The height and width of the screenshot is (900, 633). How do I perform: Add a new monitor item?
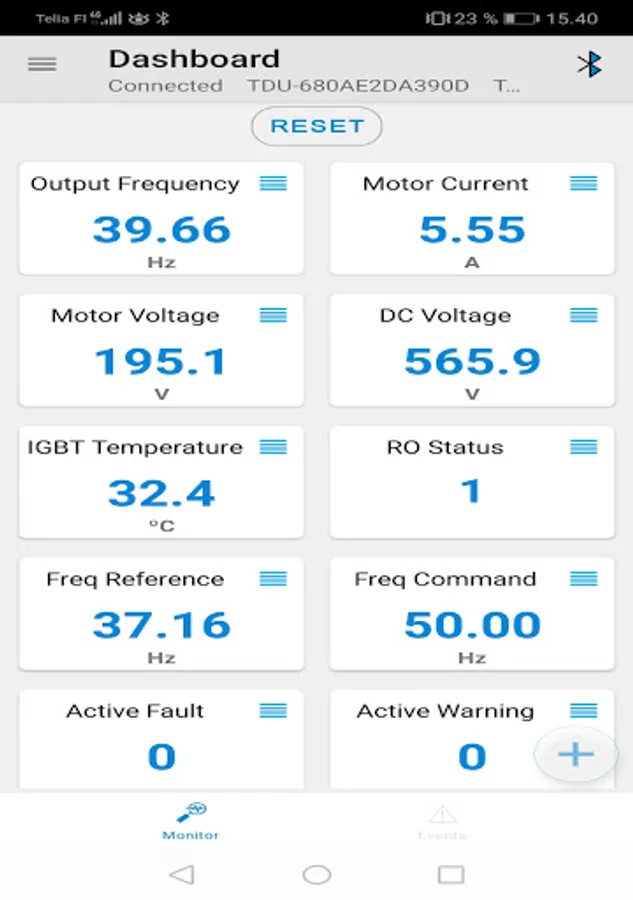pos(575,755)
